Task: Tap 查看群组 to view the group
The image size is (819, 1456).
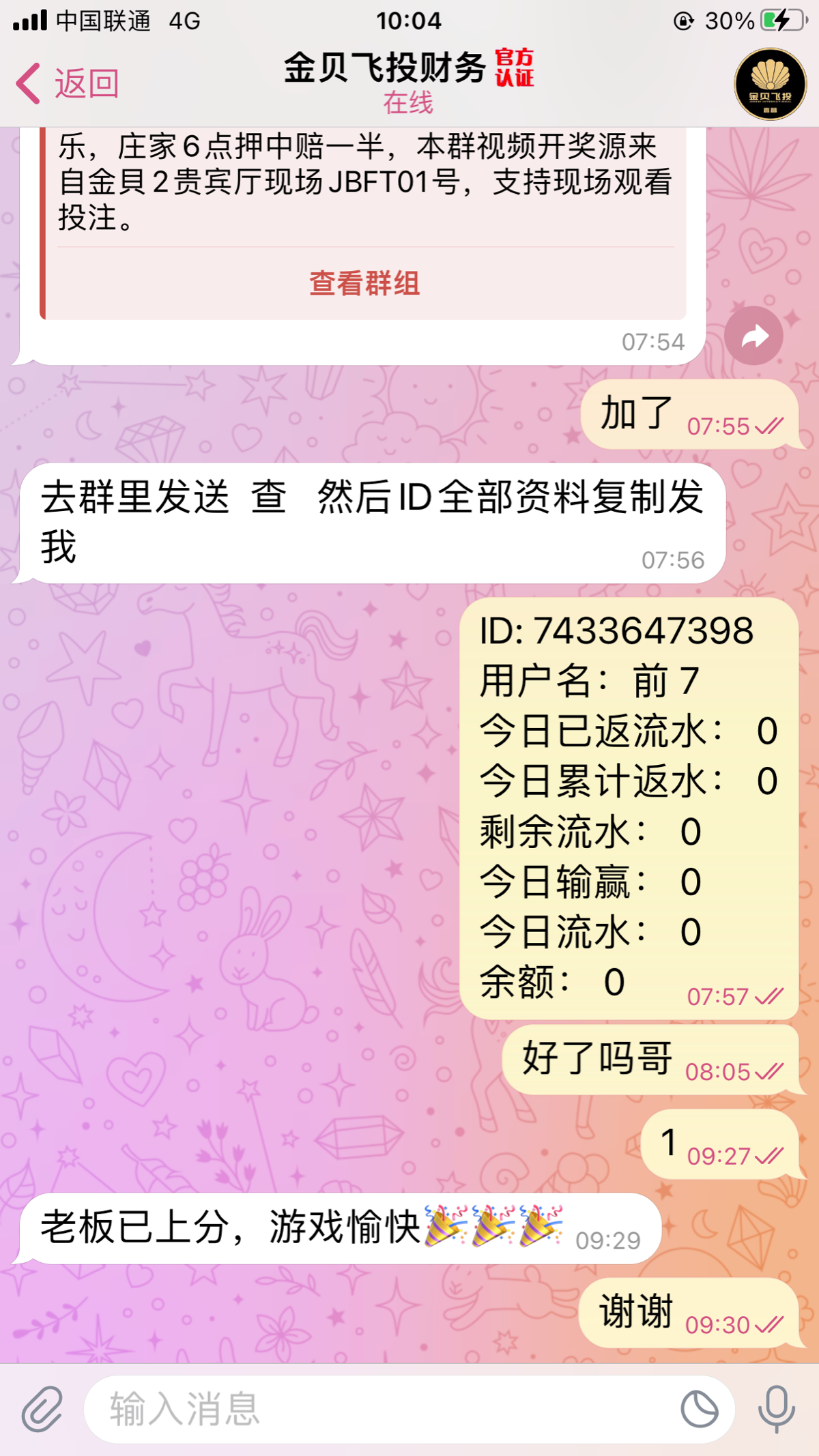Action: [364, 283]
